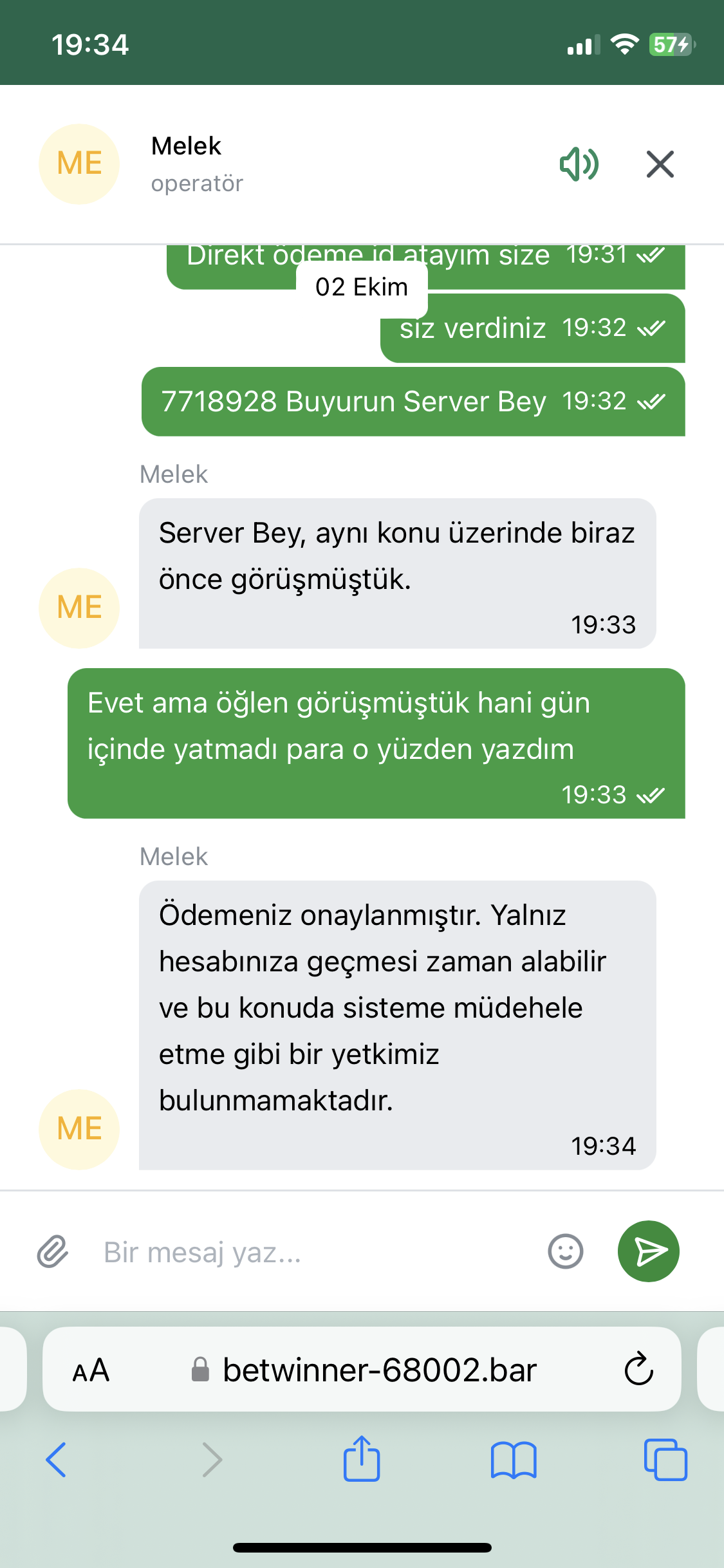Focus the 'Bir mesaj yaz...' message field
Image resolution: width=724 pixels, height=1568 pixels.
point(315,1253)
